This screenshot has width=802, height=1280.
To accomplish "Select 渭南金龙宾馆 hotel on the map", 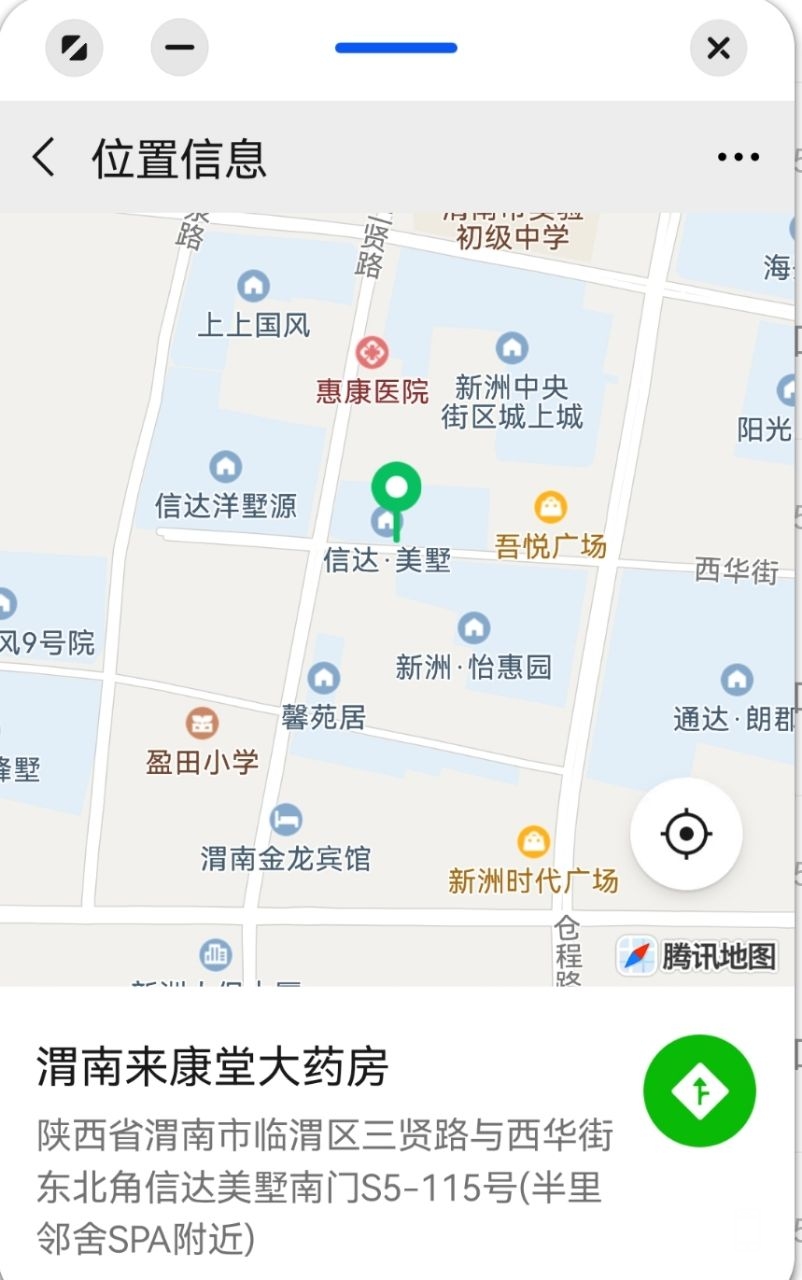I will 286,820.
